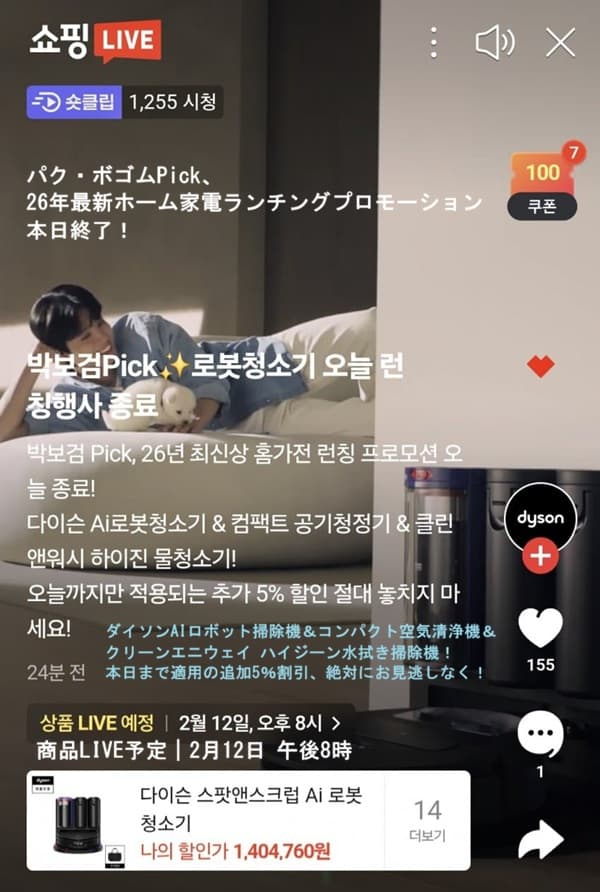Open the comments bubble
The image size is (600, 892).
coord(541,739)
